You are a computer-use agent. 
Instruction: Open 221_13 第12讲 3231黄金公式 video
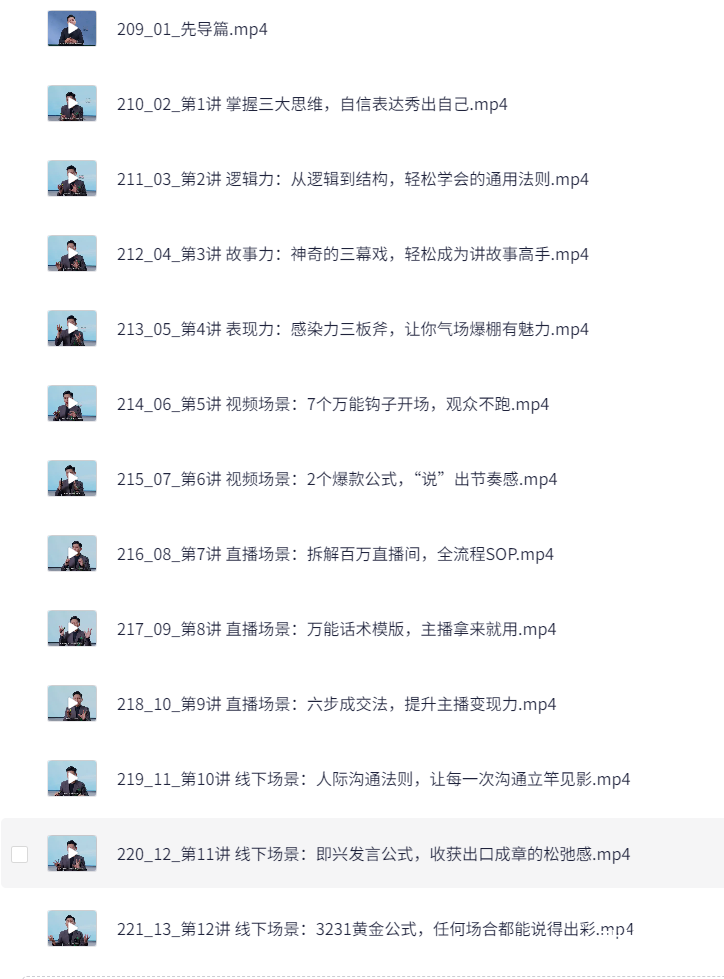(x=375, y=929)
